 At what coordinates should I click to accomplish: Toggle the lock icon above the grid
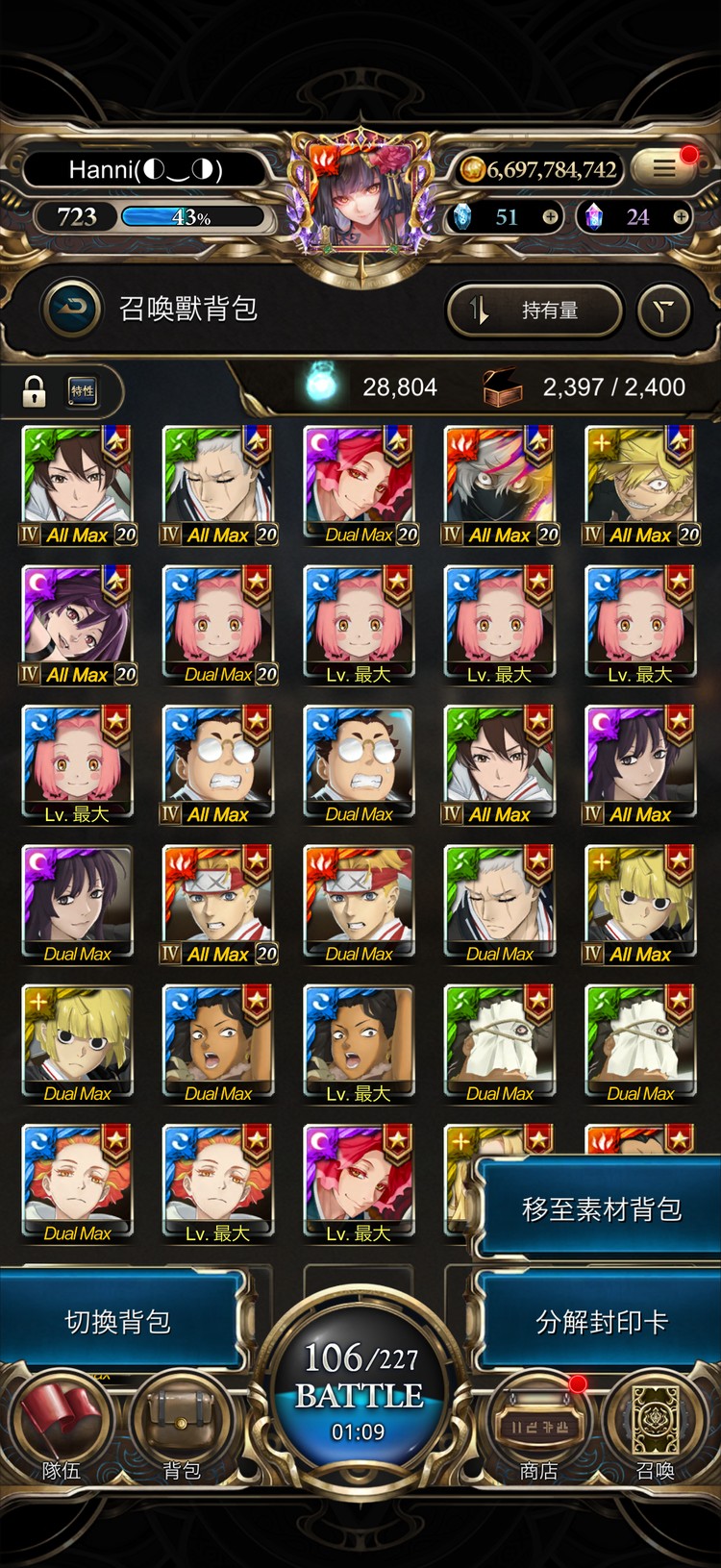tap(35, 390)
